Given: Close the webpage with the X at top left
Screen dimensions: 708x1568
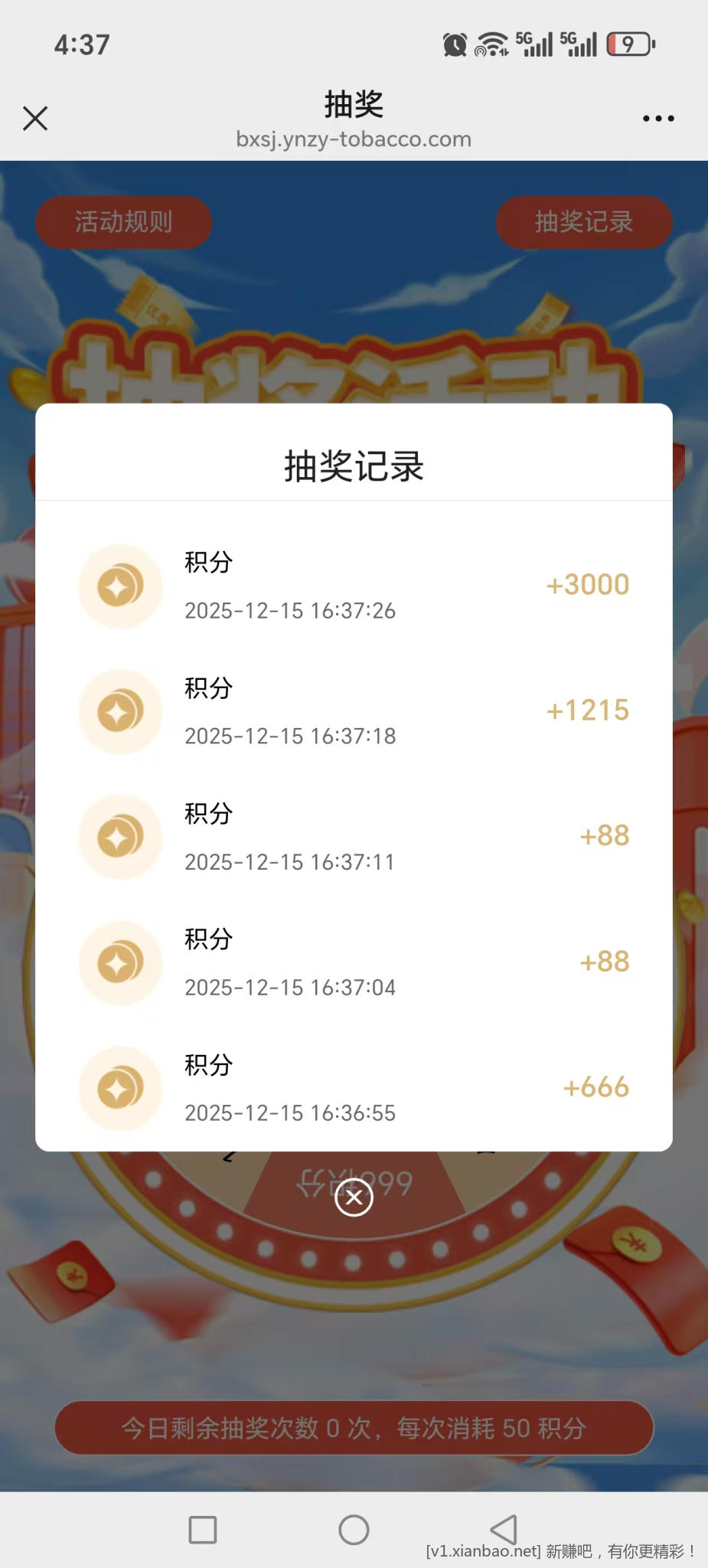Looking at the screenshot, I should point(35,119).
